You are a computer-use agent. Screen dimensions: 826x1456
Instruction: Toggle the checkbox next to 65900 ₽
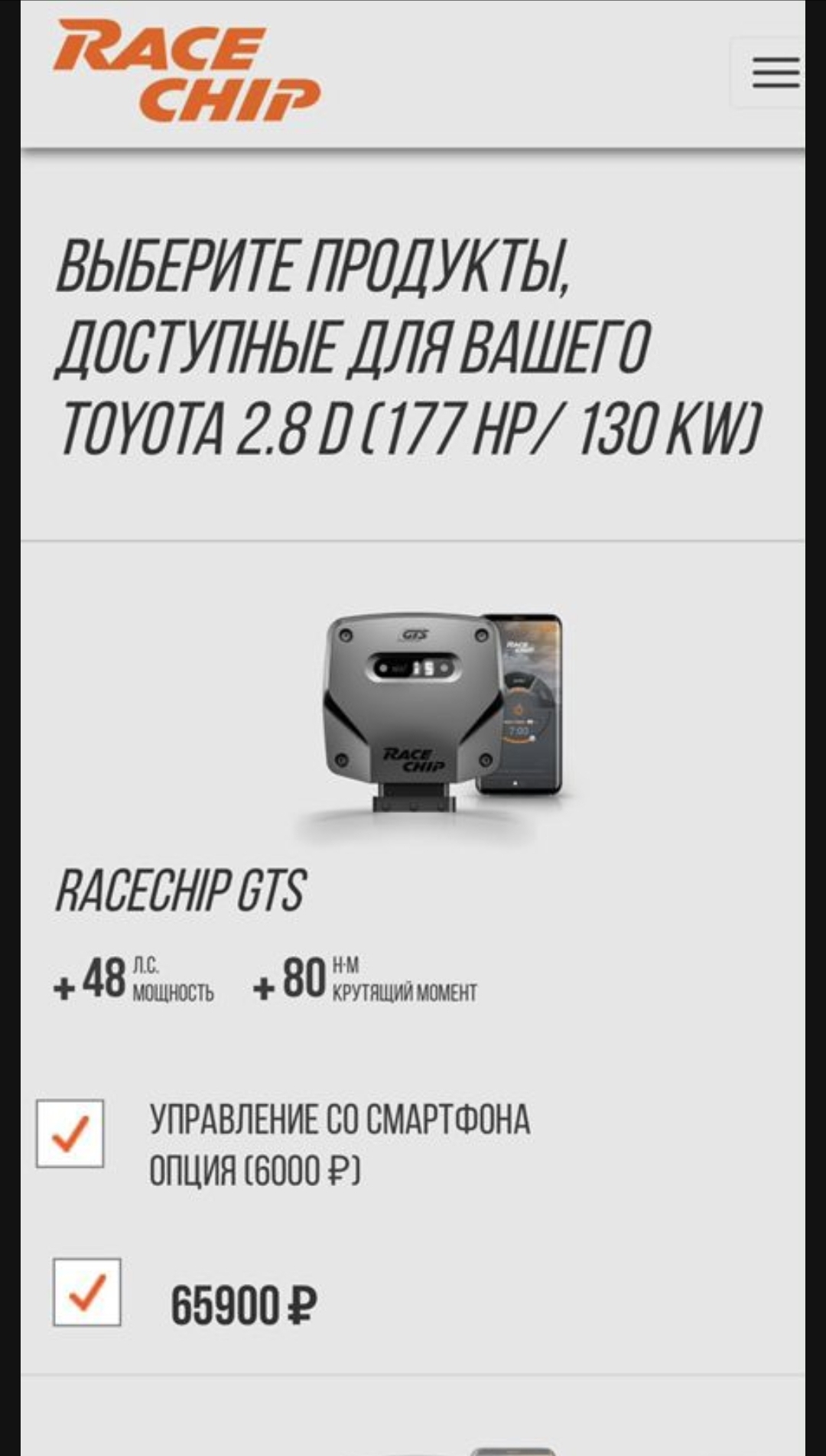(86, 1292)
